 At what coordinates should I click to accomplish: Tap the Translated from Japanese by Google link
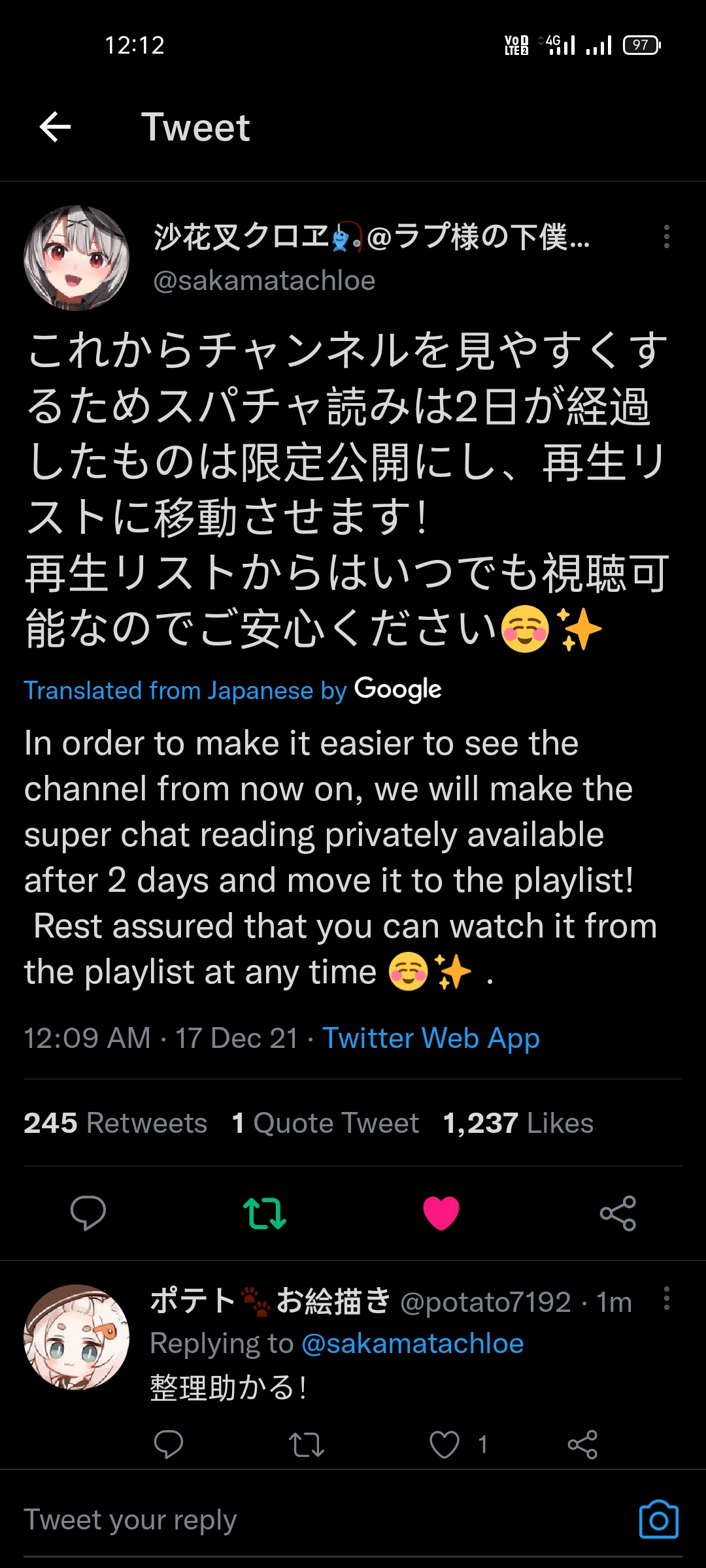(x=233, y=690)
